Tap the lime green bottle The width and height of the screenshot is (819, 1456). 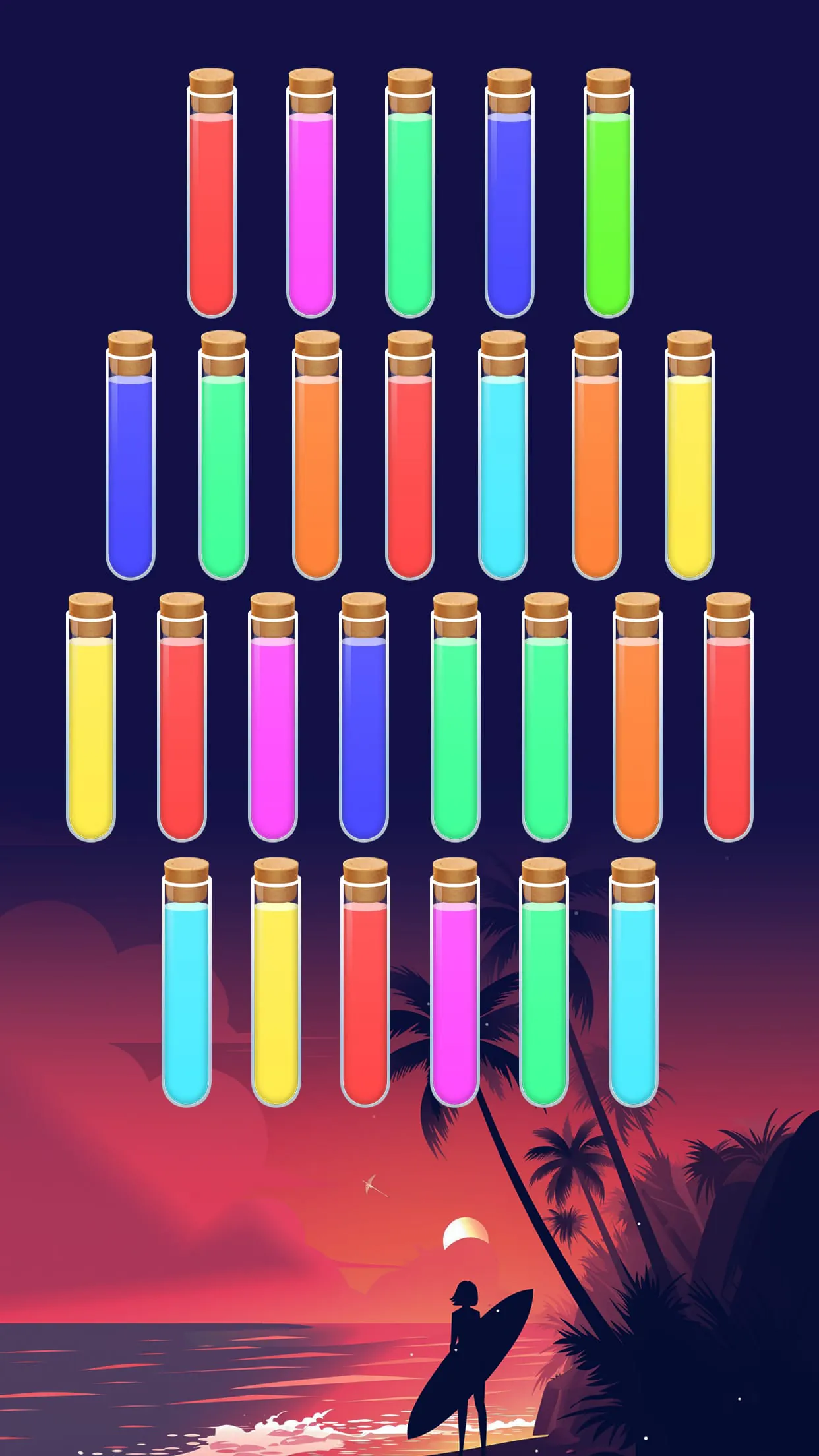click(608, 198)
